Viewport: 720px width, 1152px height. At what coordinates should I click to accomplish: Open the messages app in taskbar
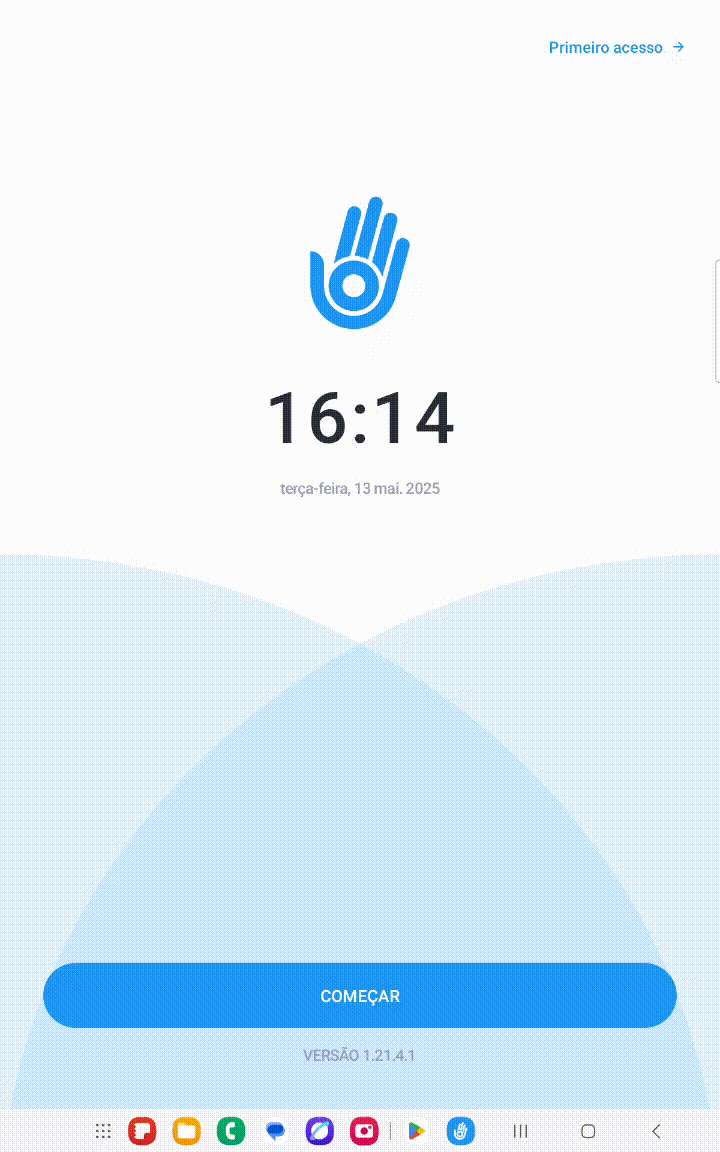point(276,1131)
